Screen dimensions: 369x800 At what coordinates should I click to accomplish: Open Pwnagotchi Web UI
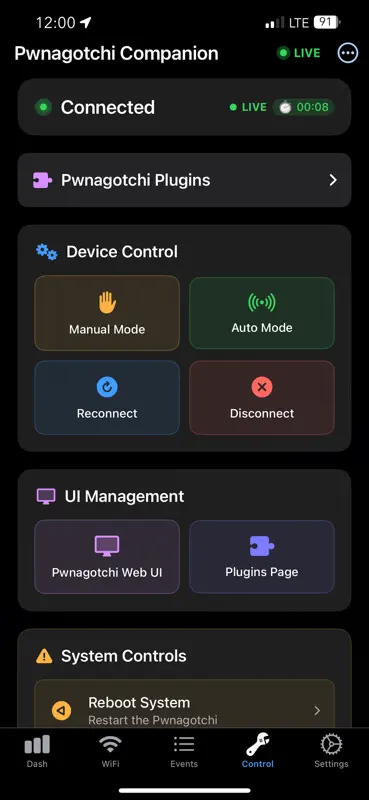pos(107,557)
